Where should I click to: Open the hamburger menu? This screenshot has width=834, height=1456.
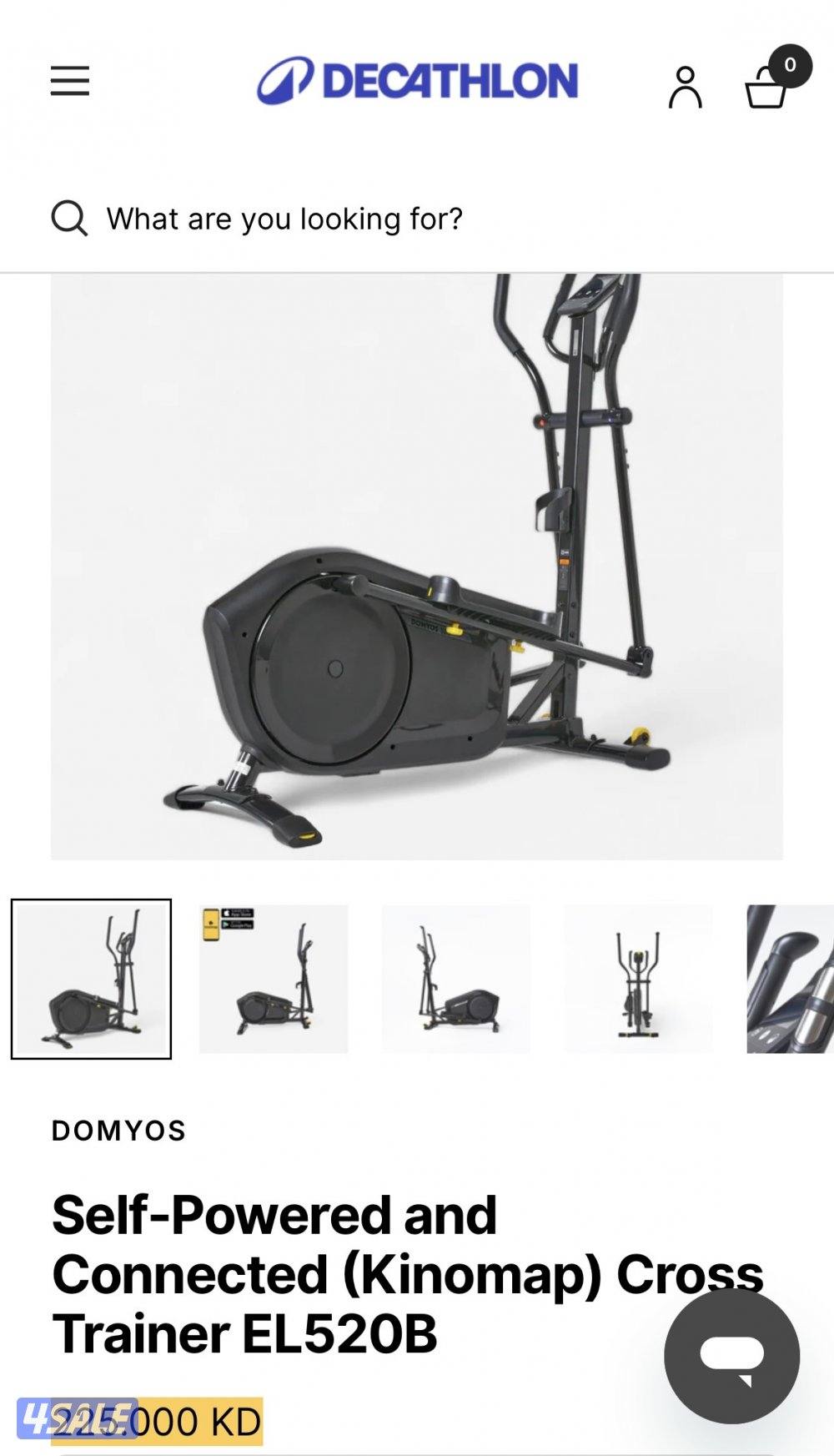click(x=70, y=81)
